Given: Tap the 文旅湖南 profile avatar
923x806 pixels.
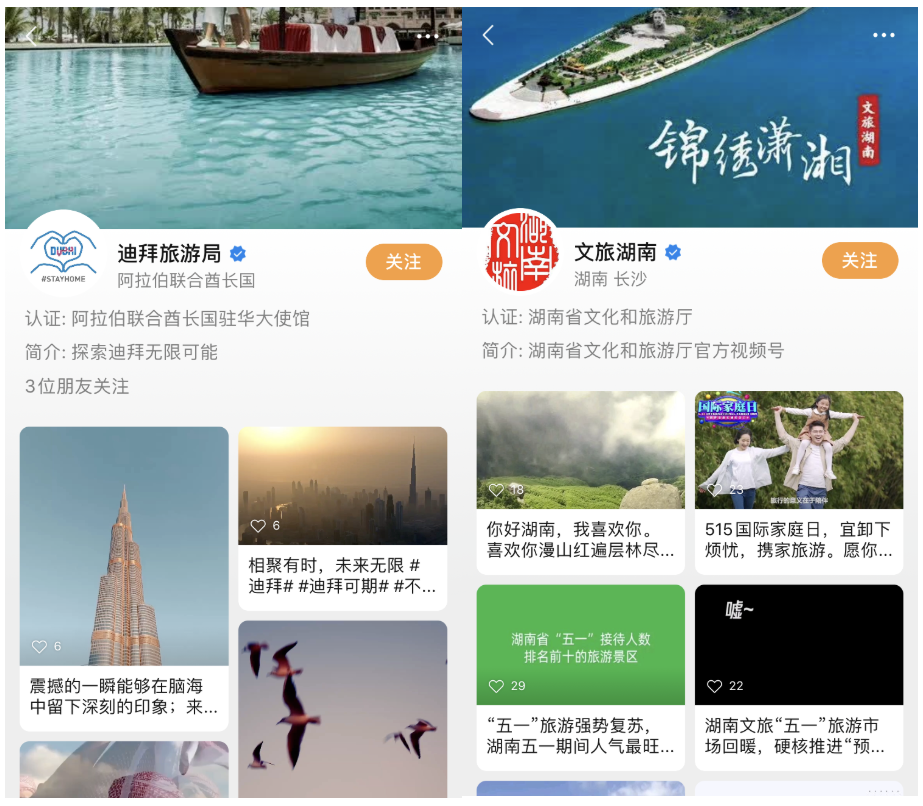Looking at the screenshot, I should pyautogui.click(x=520, y=252).
